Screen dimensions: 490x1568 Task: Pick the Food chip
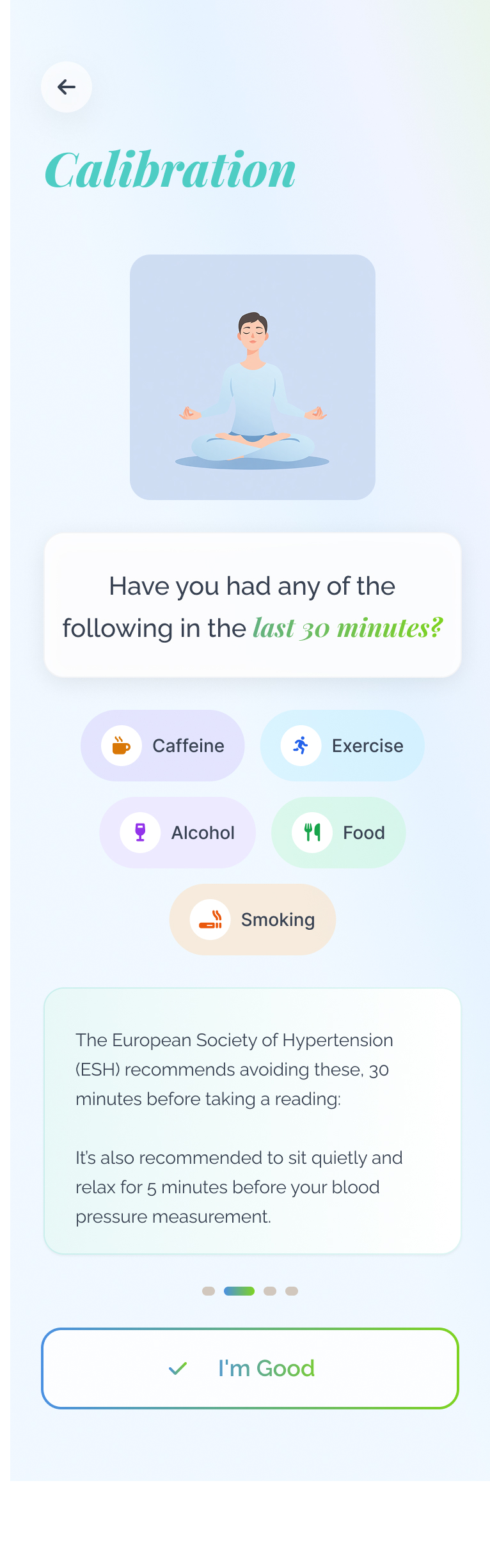coord(338,833)
